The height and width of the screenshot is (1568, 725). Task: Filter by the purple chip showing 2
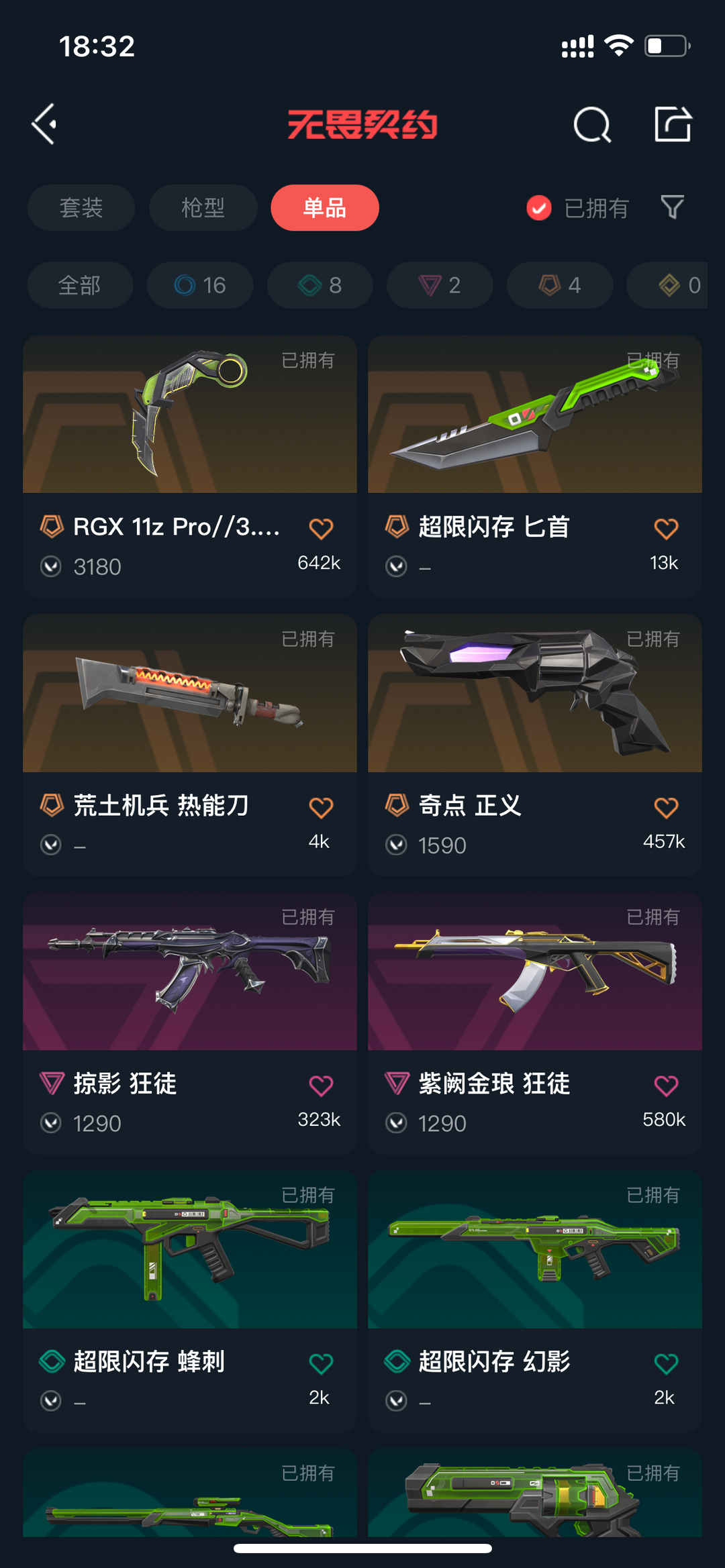pyautogui.click(x=440, y=285)
